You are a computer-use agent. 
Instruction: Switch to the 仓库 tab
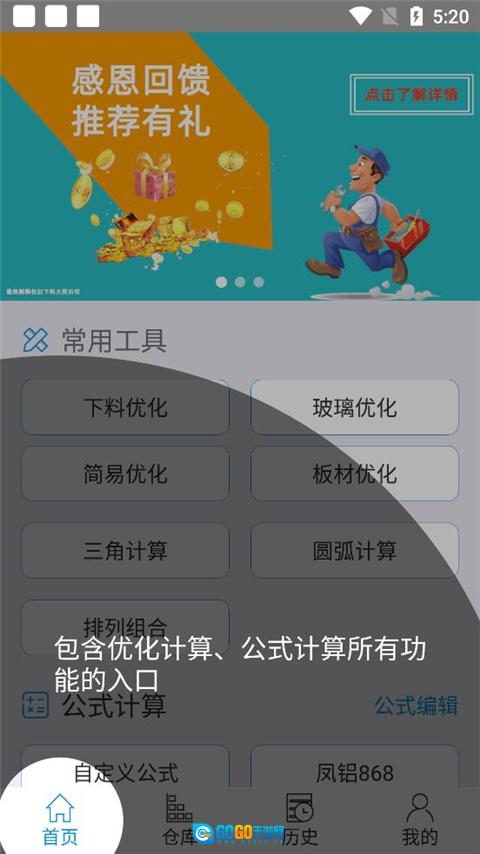[x=180, y=819]
